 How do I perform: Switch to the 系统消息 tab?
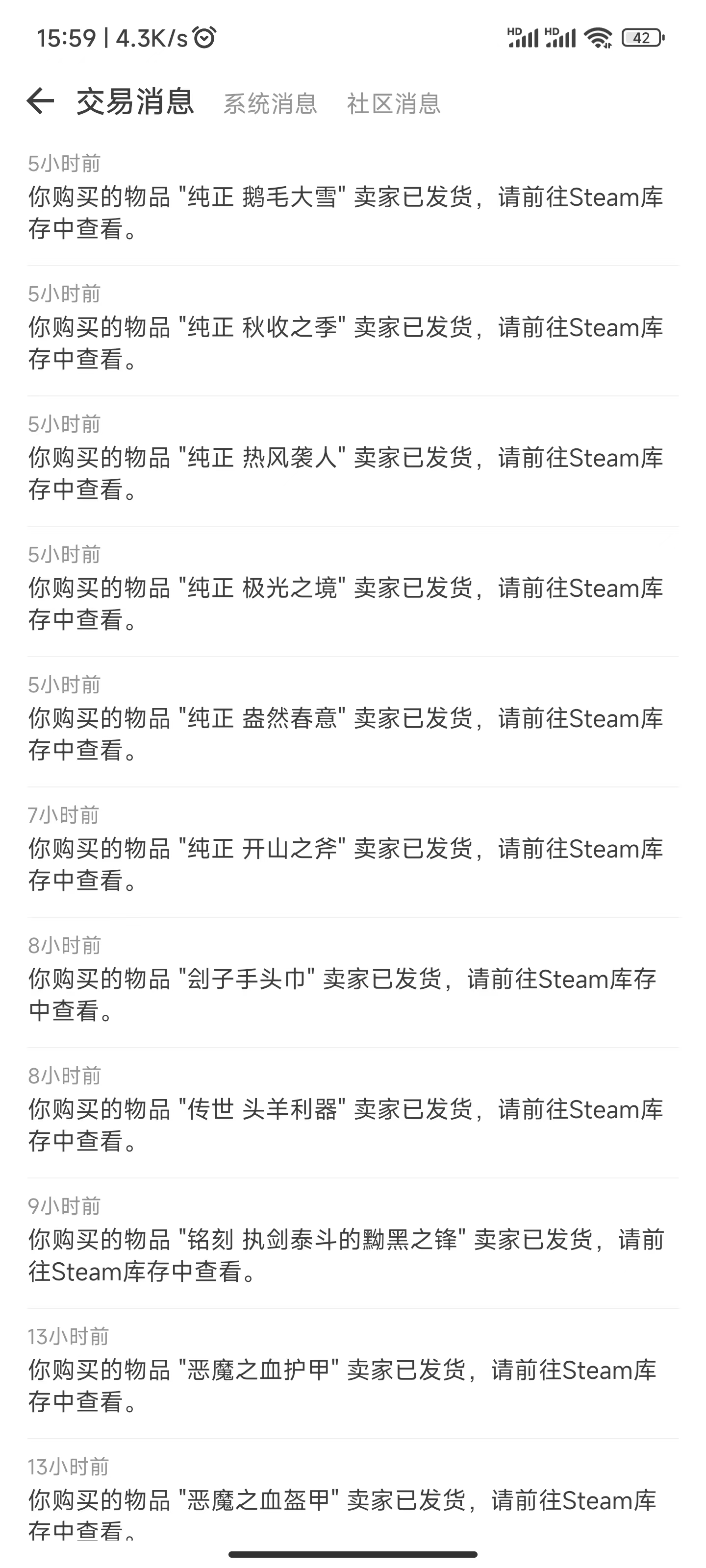[x=270, y=104]
